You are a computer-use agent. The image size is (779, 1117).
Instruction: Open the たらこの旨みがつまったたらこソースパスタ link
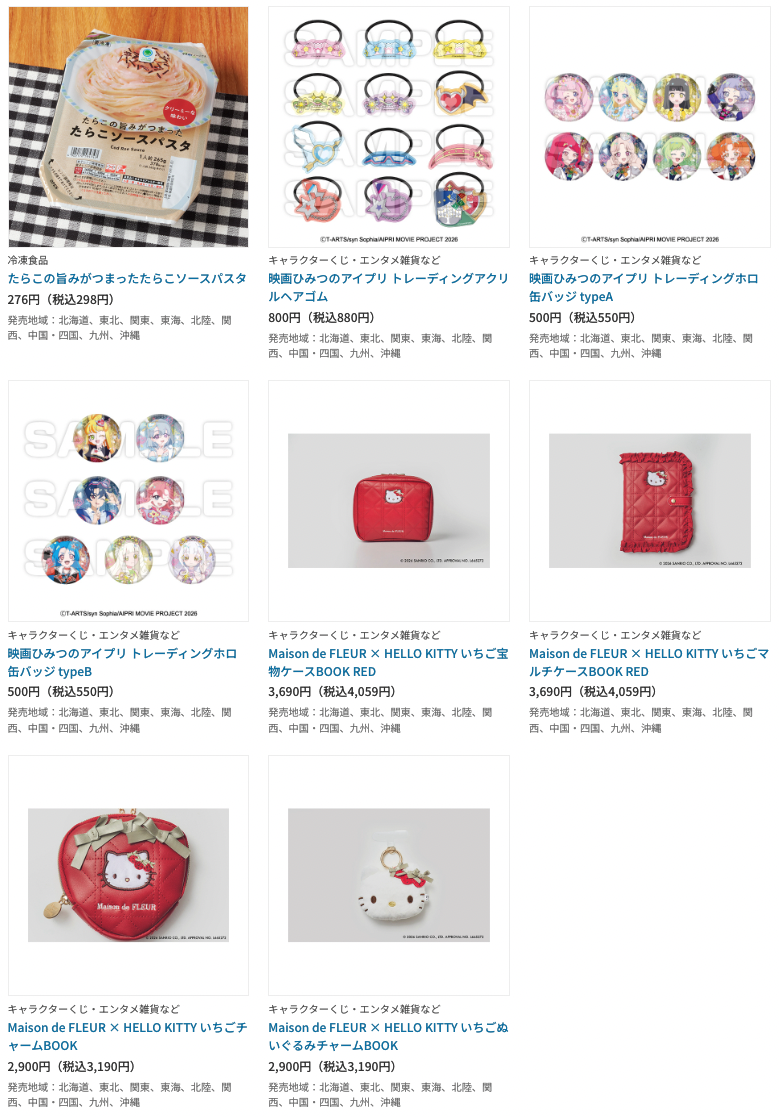127,279
